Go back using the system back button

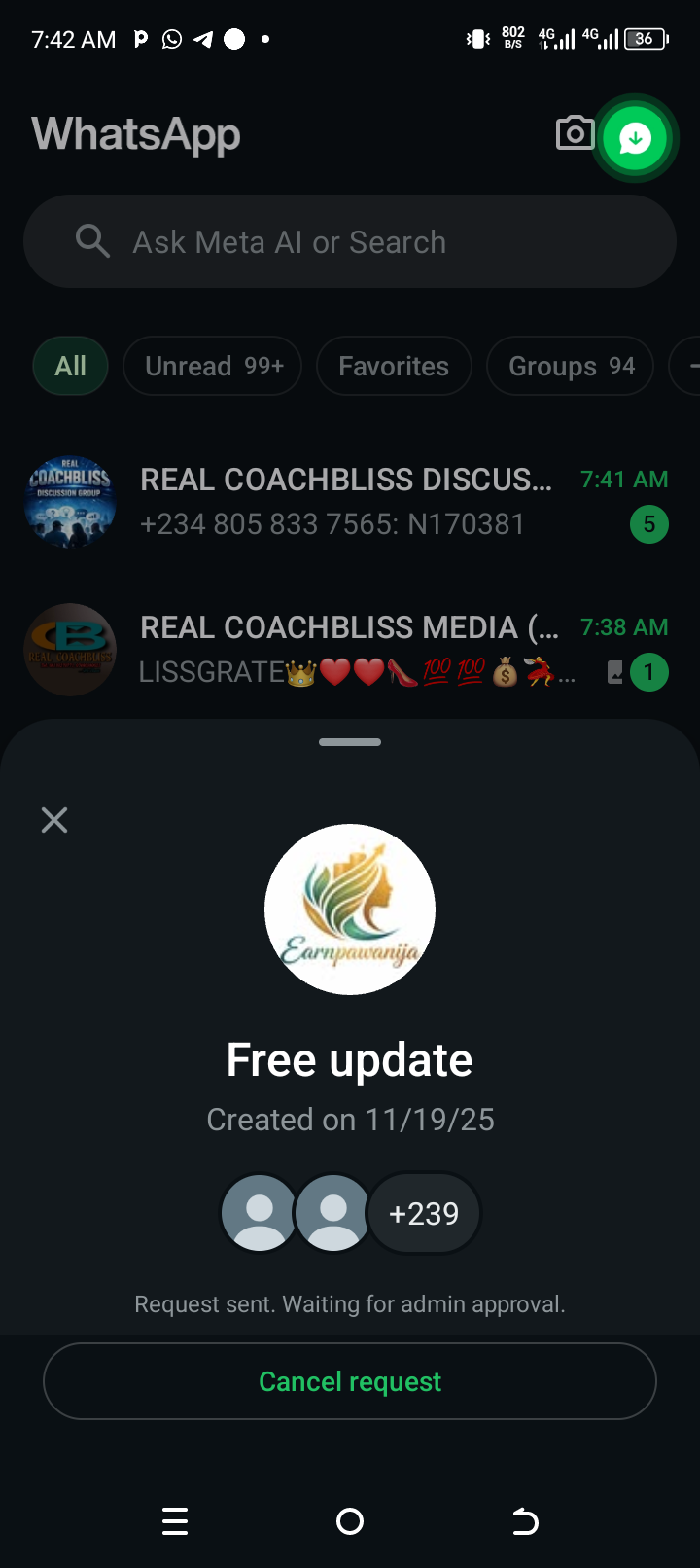coord(525,1520)
